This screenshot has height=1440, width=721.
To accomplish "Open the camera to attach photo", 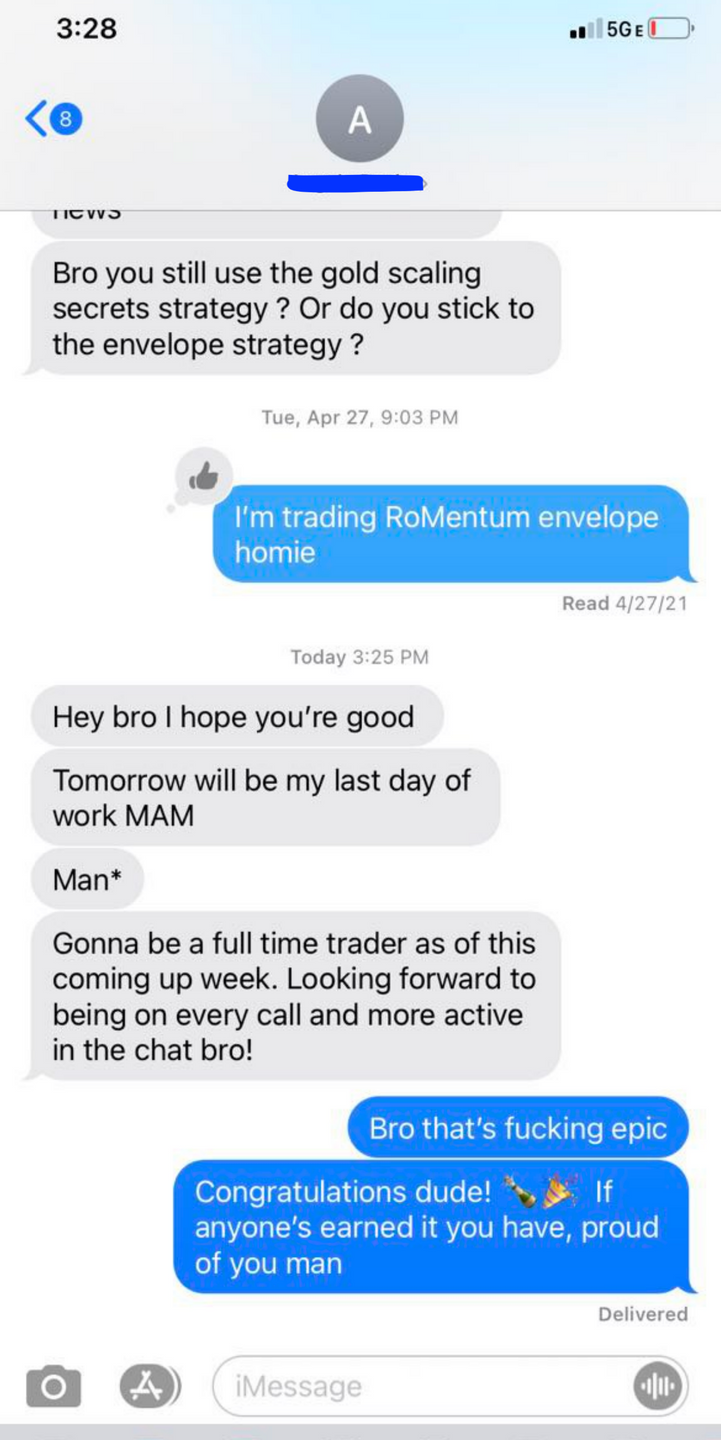I will coord(53,1386).
